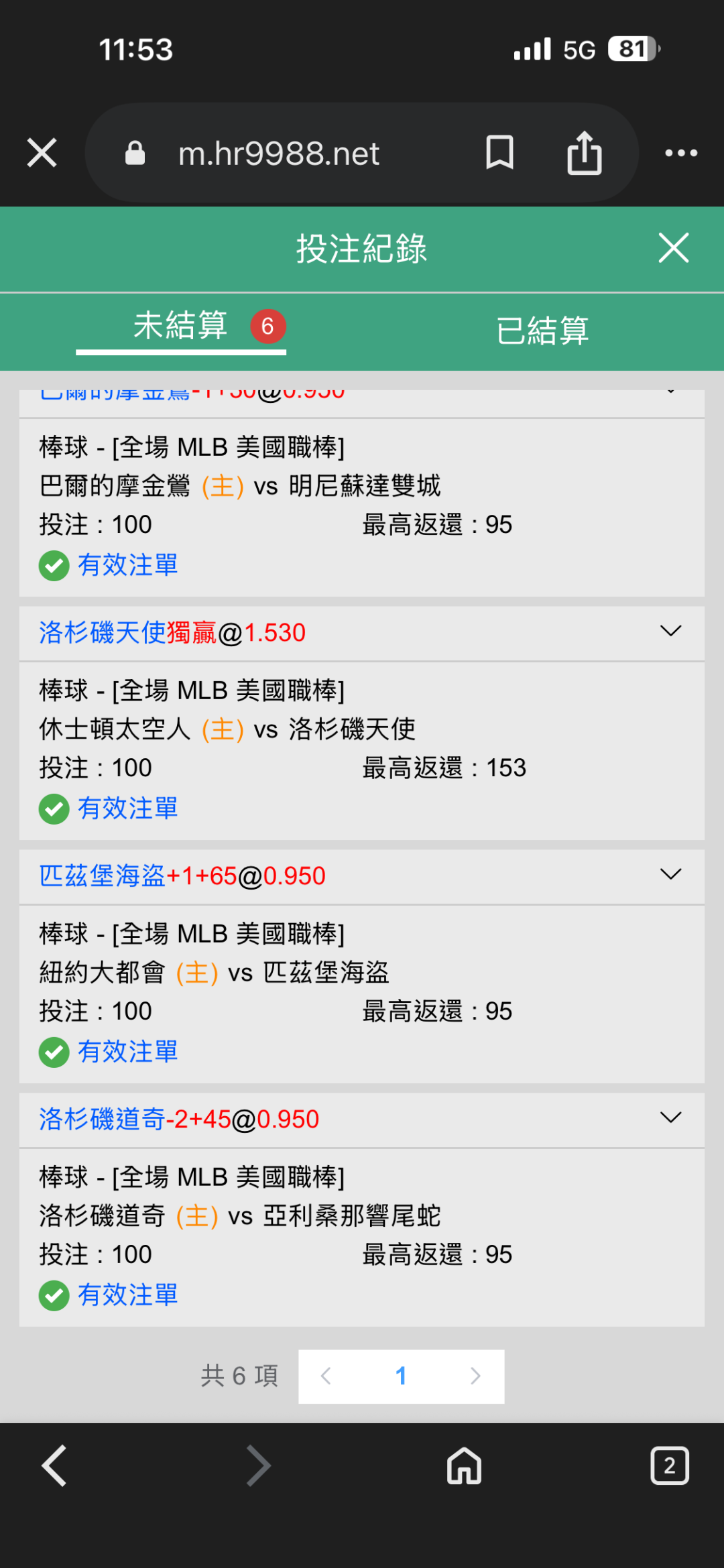724x1568 pixels.
Task: Open the browser tabs switcher
Action: click(669, 1465)
